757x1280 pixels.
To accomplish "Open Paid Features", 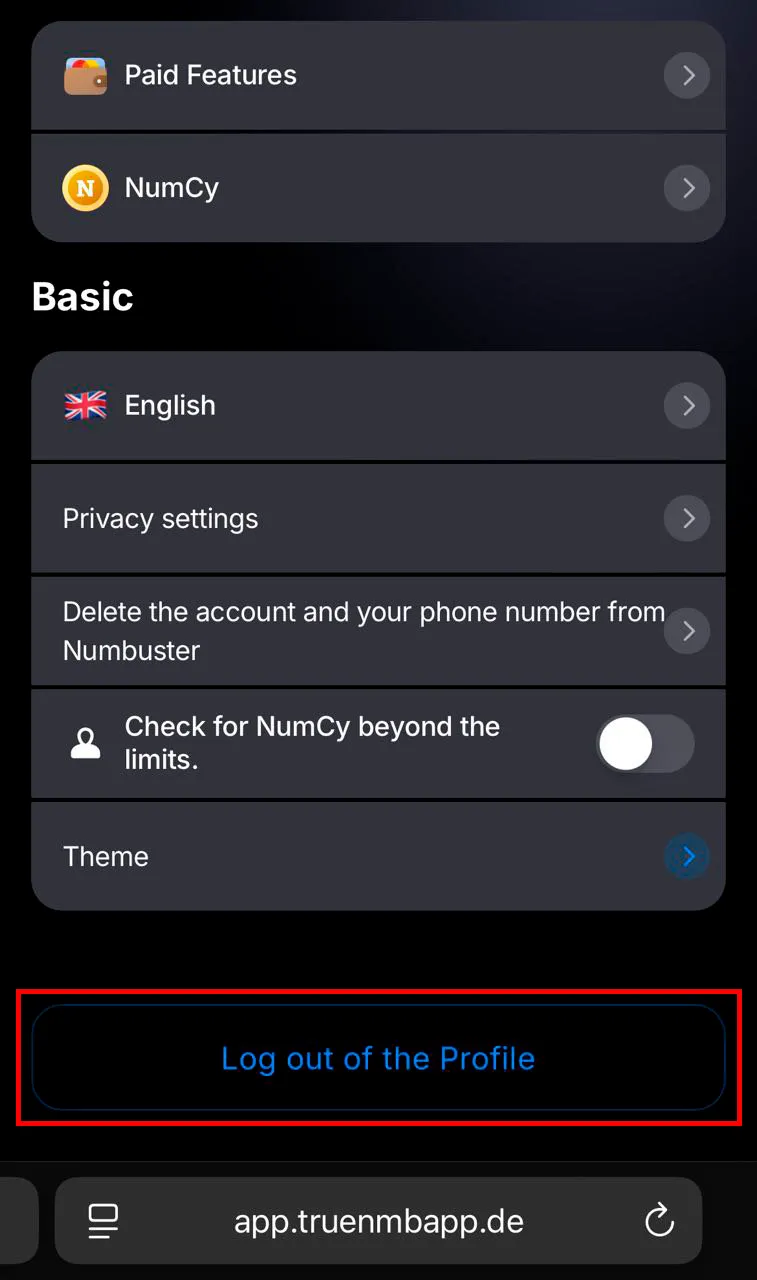I will (378, 75).
